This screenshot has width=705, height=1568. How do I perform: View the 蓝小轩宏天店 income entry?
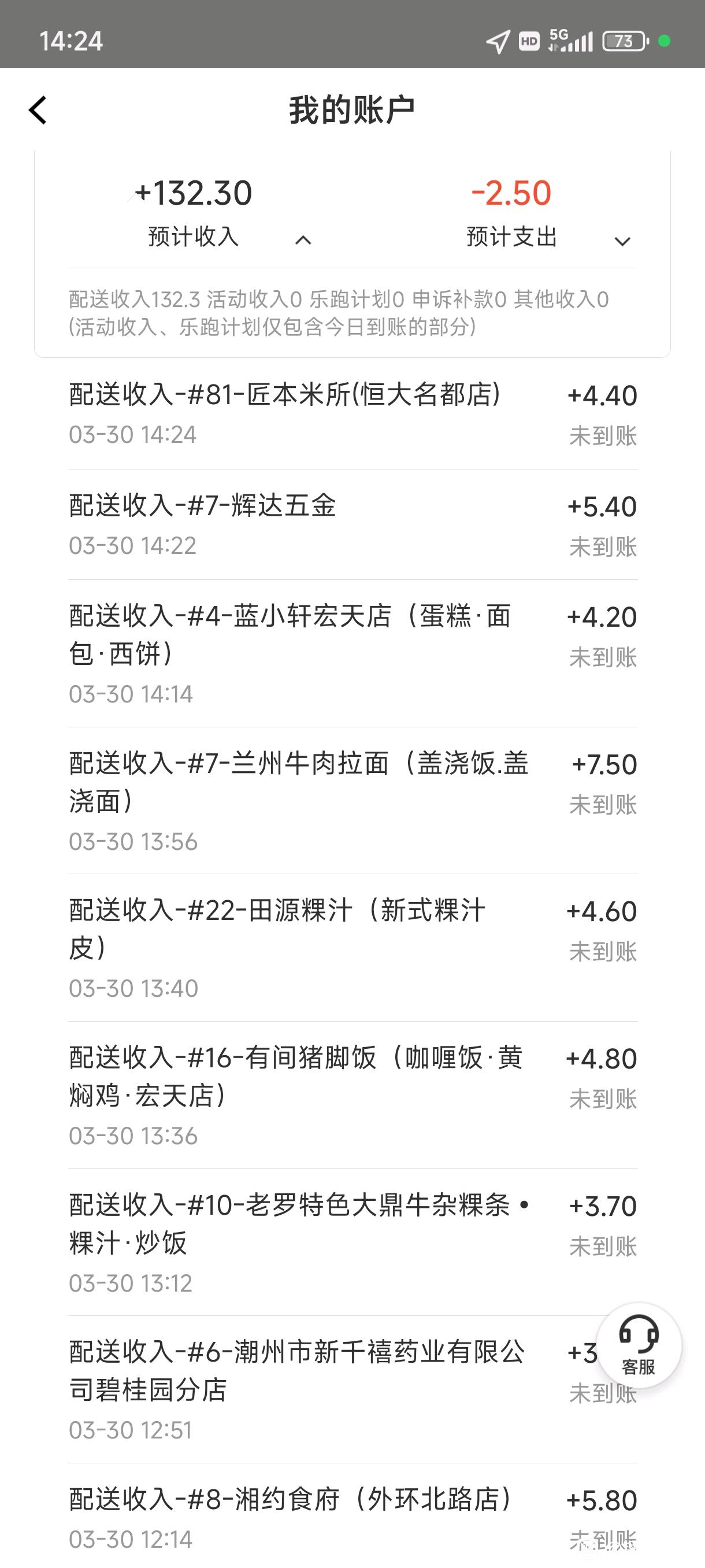[x=353, y=654]
